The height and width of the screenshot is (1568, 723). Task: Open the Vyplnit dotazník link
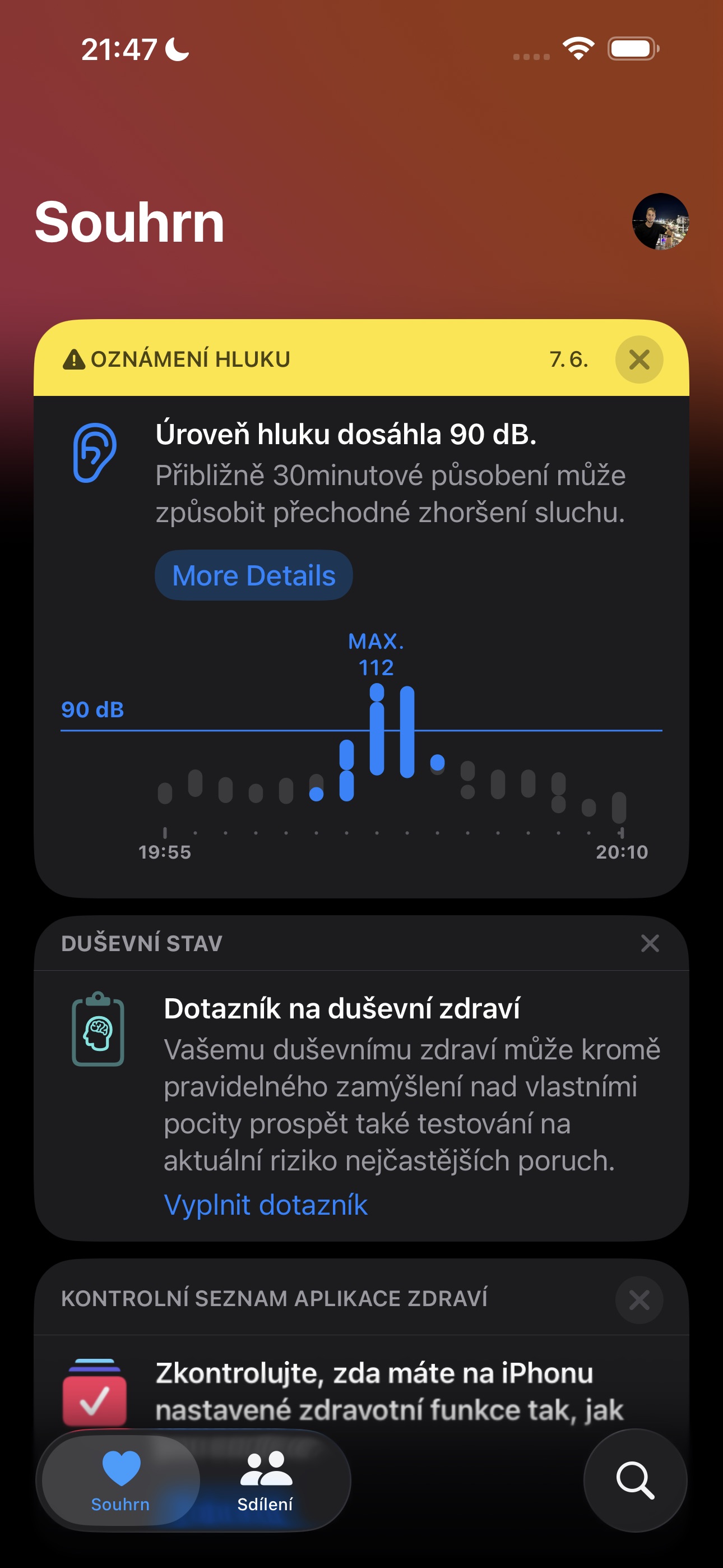point(266,1205)
